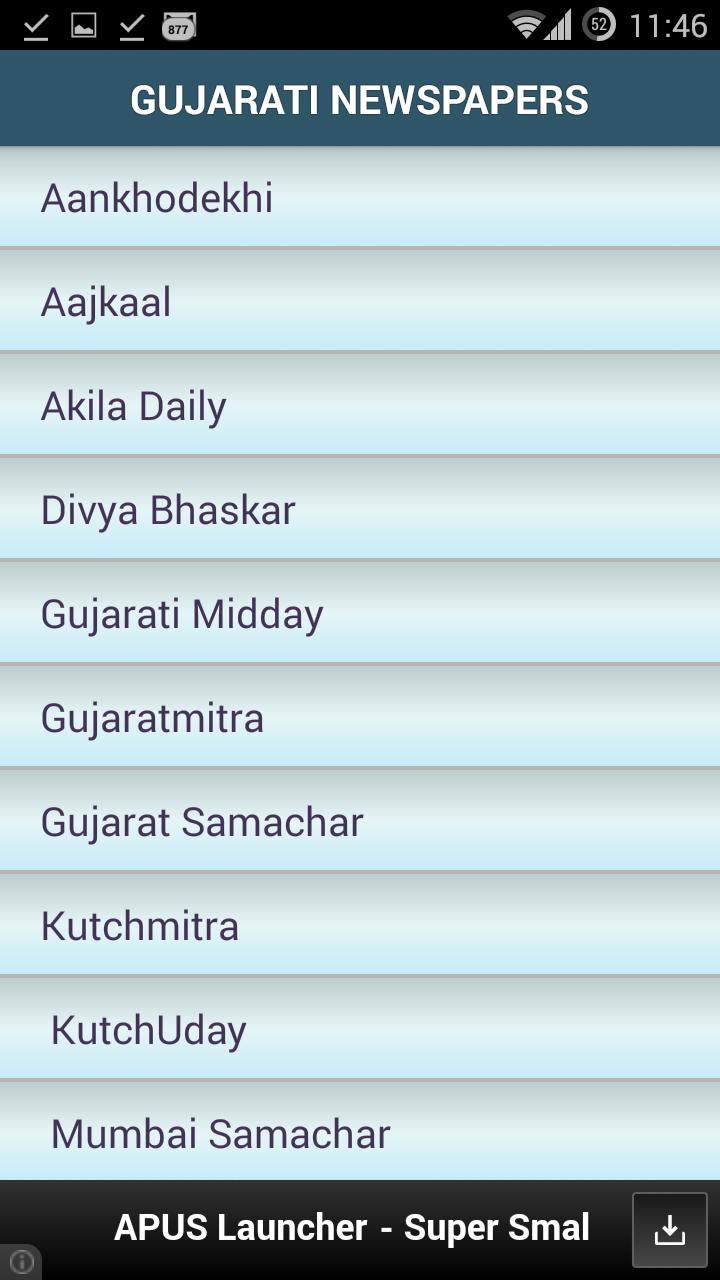Screen dimensions: 720x1280
Task: Select Kutchmitra newspaper
Action: click(x=360, y=924)
